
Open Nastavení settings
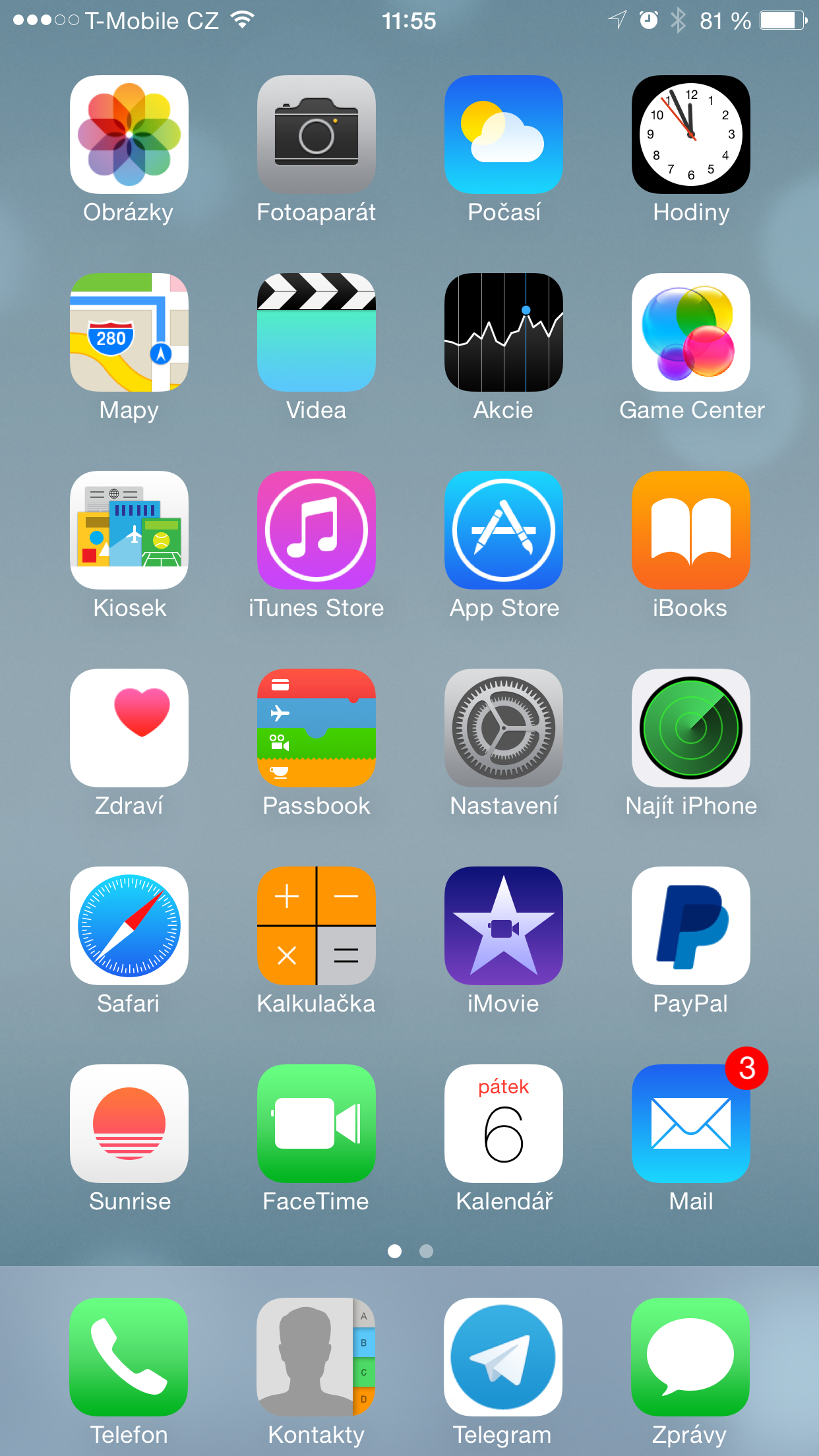point(504,728)
